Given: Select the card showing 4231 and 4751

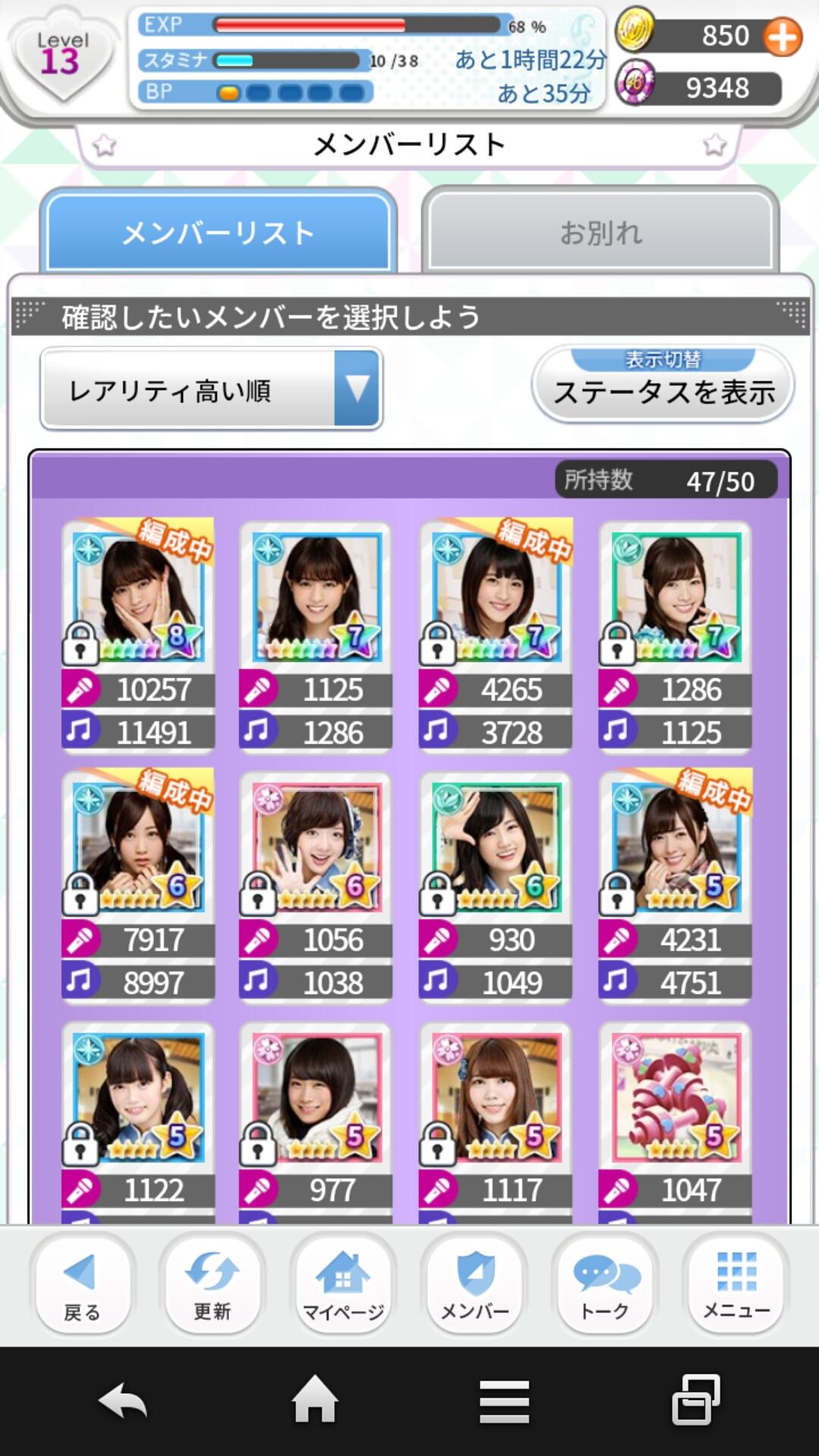Looking at the screenshot, I should click(x=675, y=849).
